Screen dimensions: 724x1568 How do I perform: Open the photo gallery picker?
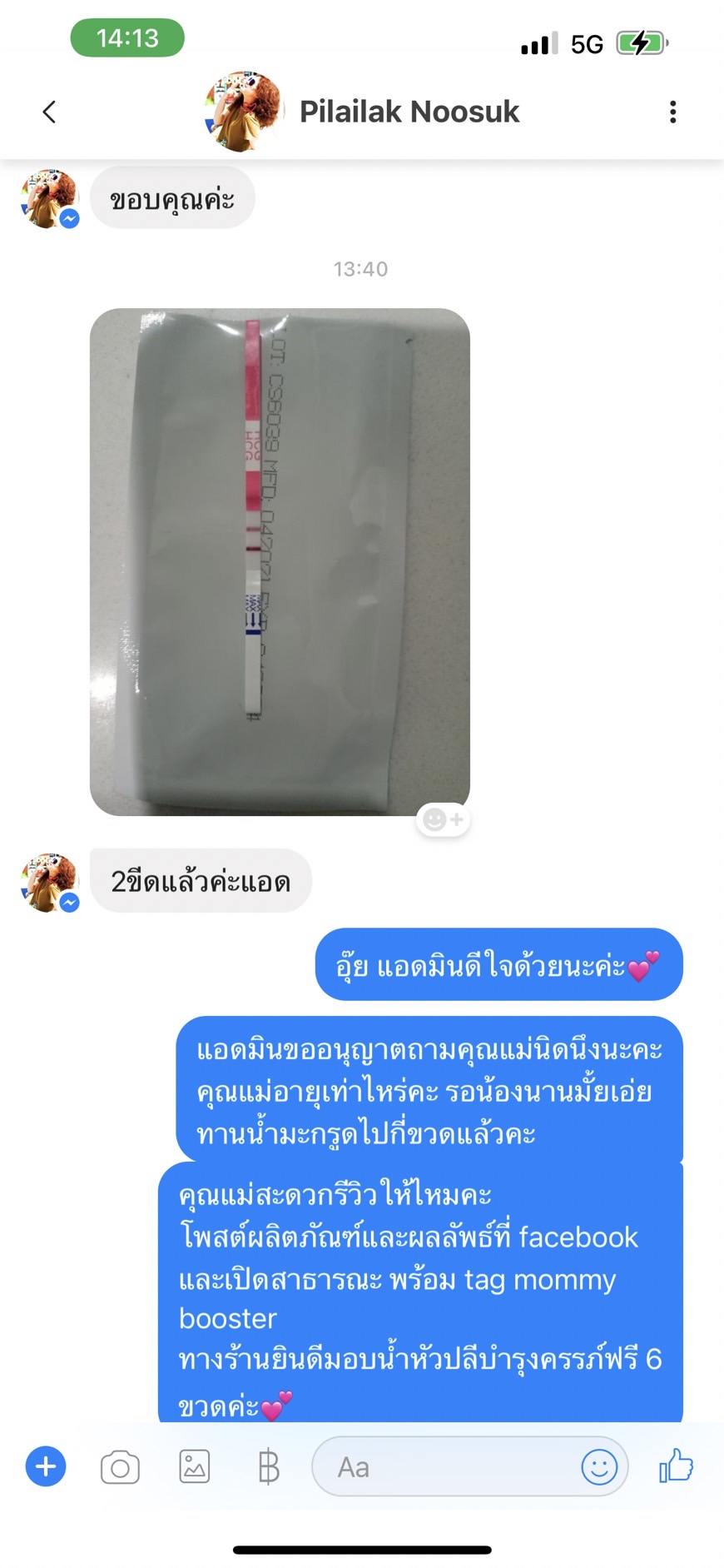click(195, 1466)
